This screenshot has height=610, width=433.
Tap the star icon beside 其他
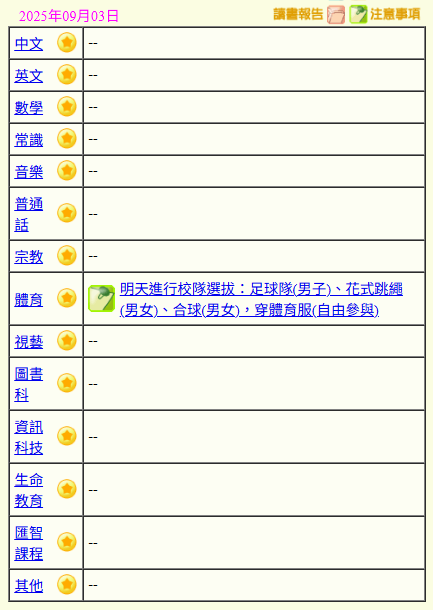pos(67,584)
